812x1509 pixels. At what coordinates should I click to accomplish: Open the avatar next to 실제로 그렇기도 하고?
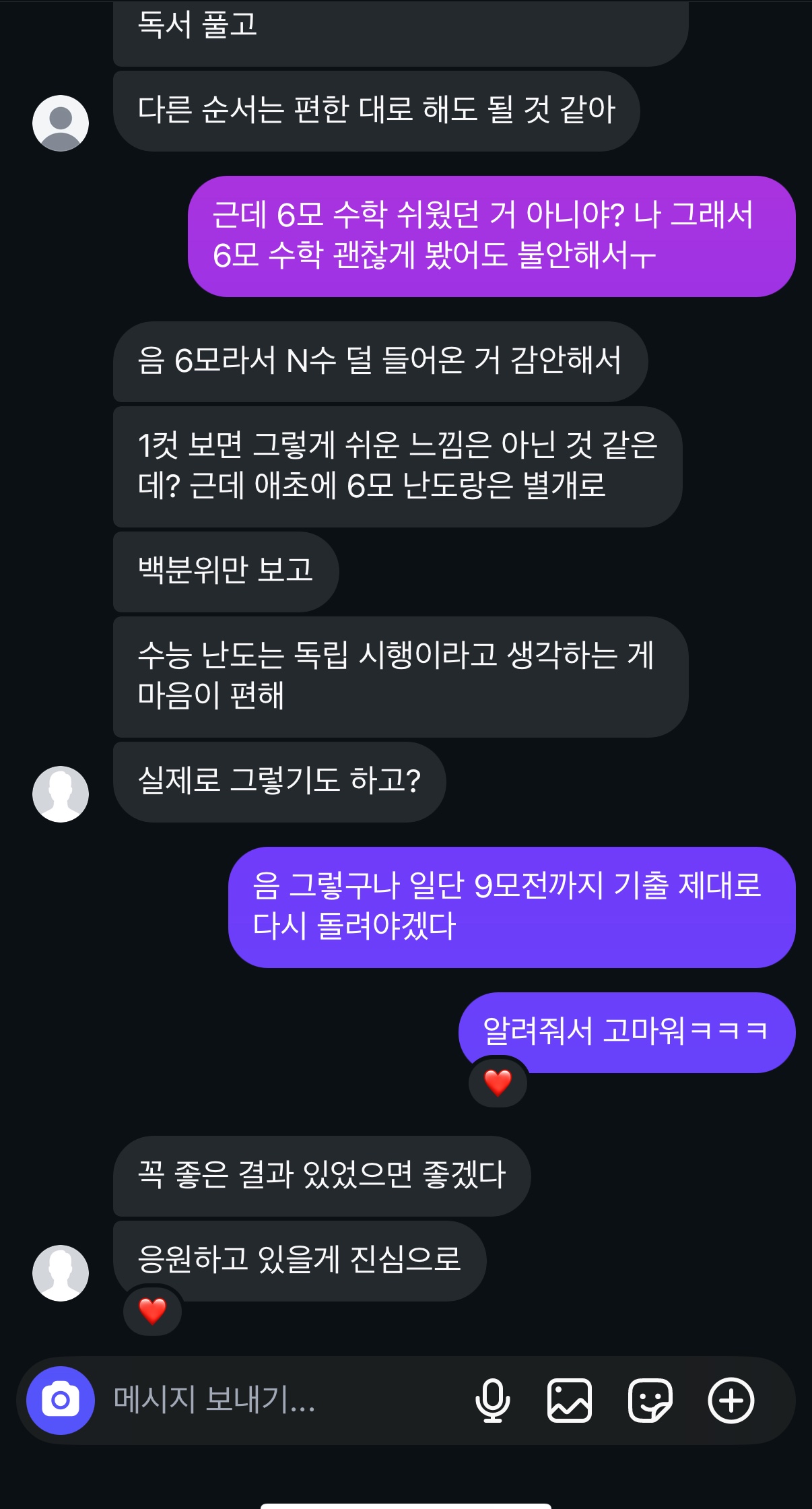point(61,794)
